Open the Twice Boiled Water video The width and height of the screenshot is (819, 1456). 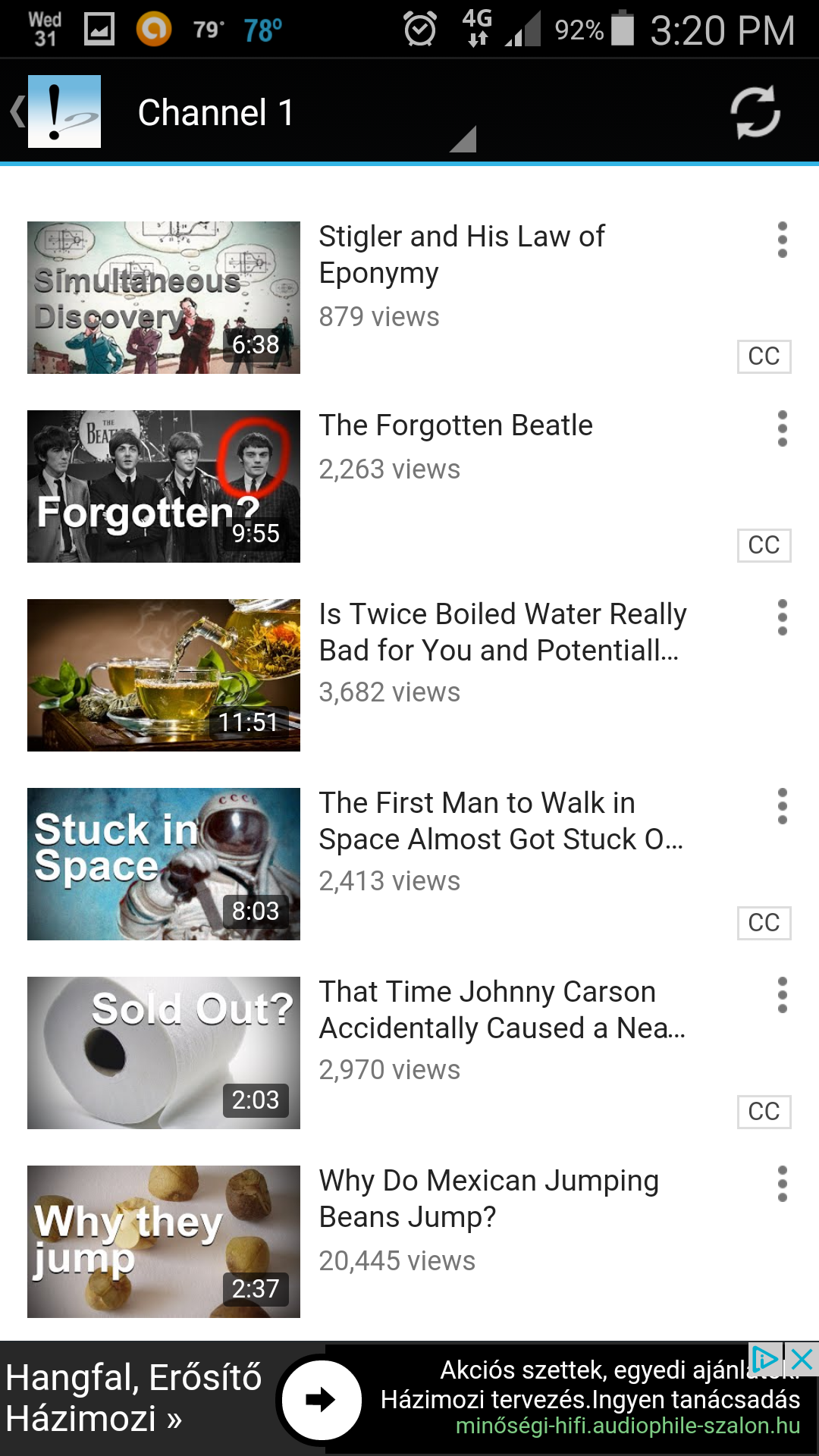(x=164, y=675)
